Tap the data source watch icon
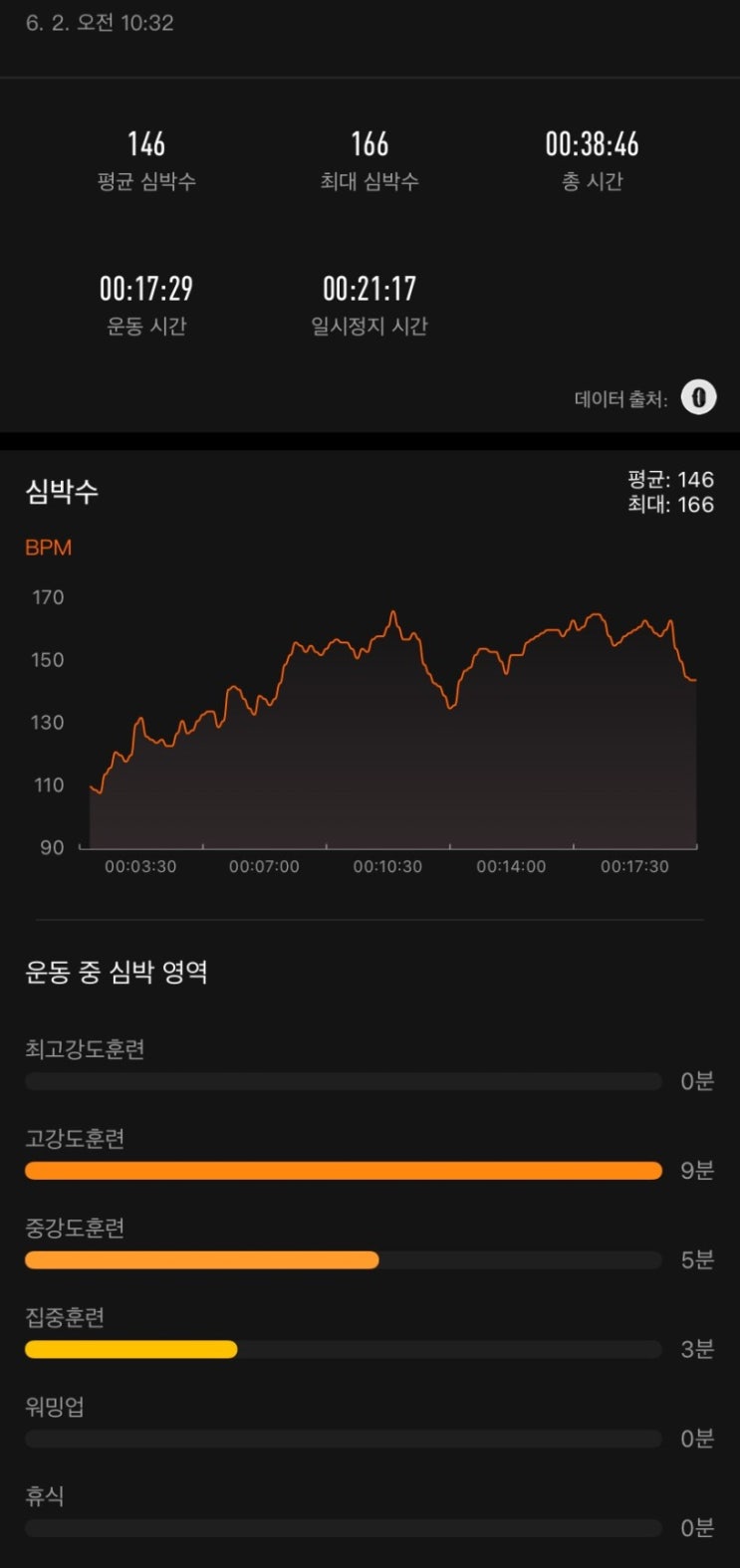The image size is (740, 1568). click(x=698, y=398)
